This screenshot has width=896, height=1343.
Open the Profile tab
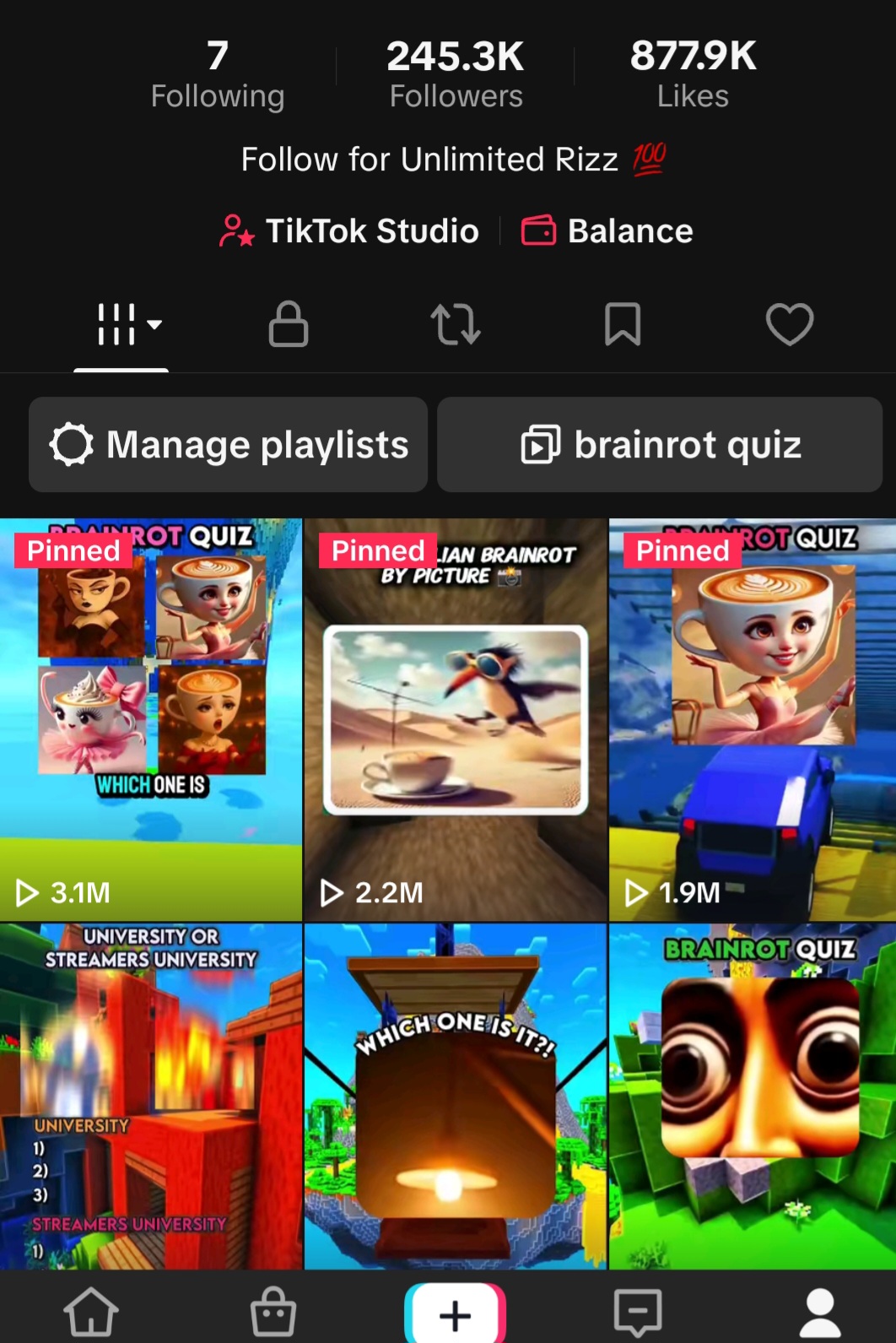820,1311
